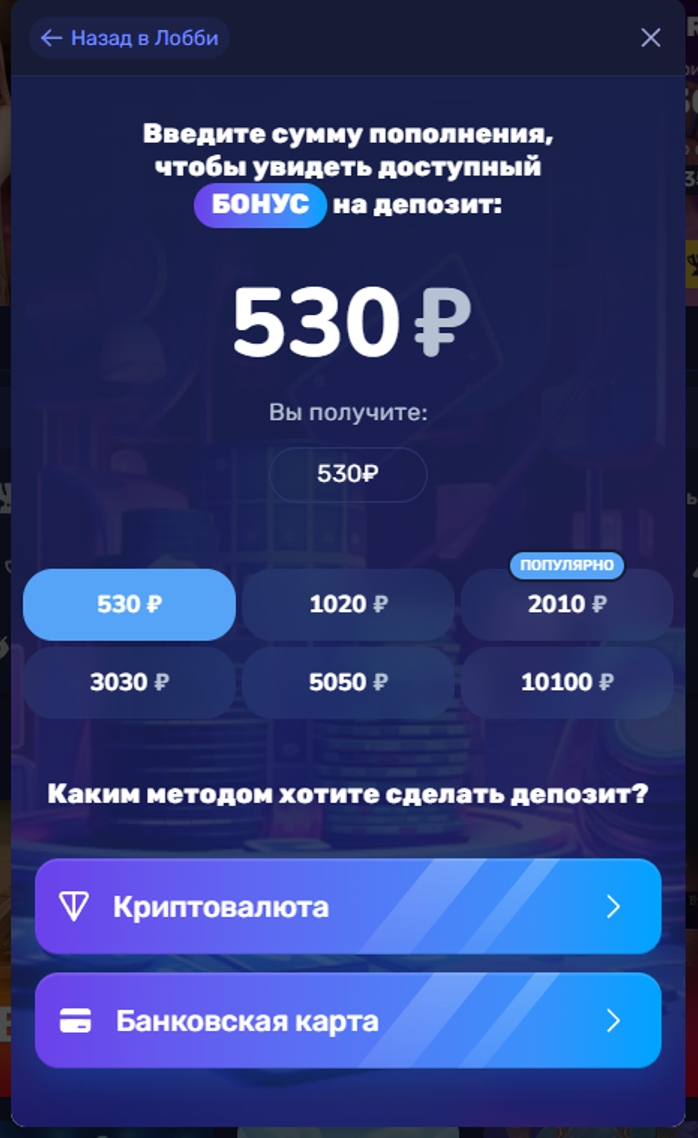
Task: Pick the popular 2010 ₽ amount
Action: 567,605
